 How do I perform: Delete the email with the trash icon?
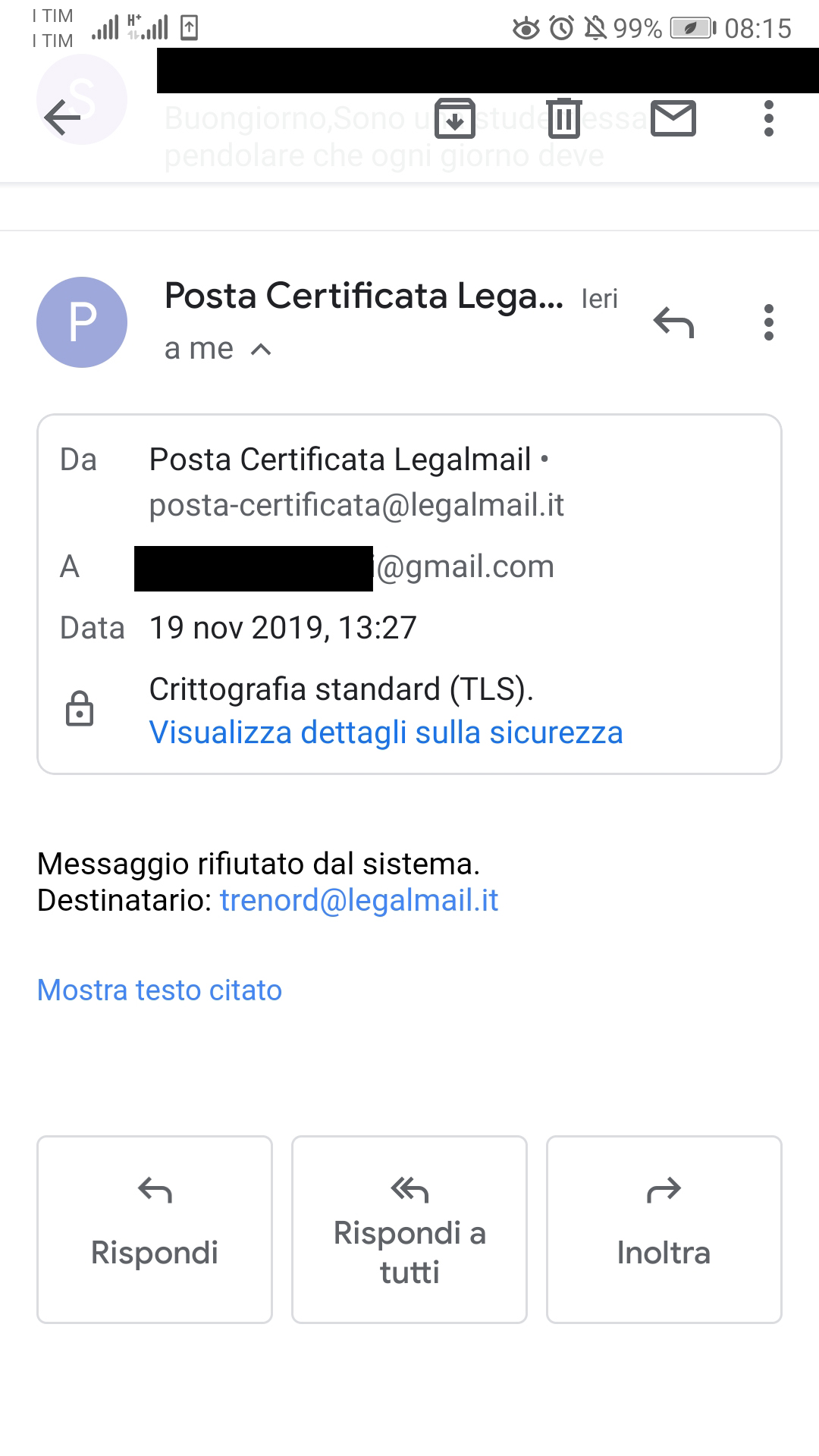tap(564, 118)
